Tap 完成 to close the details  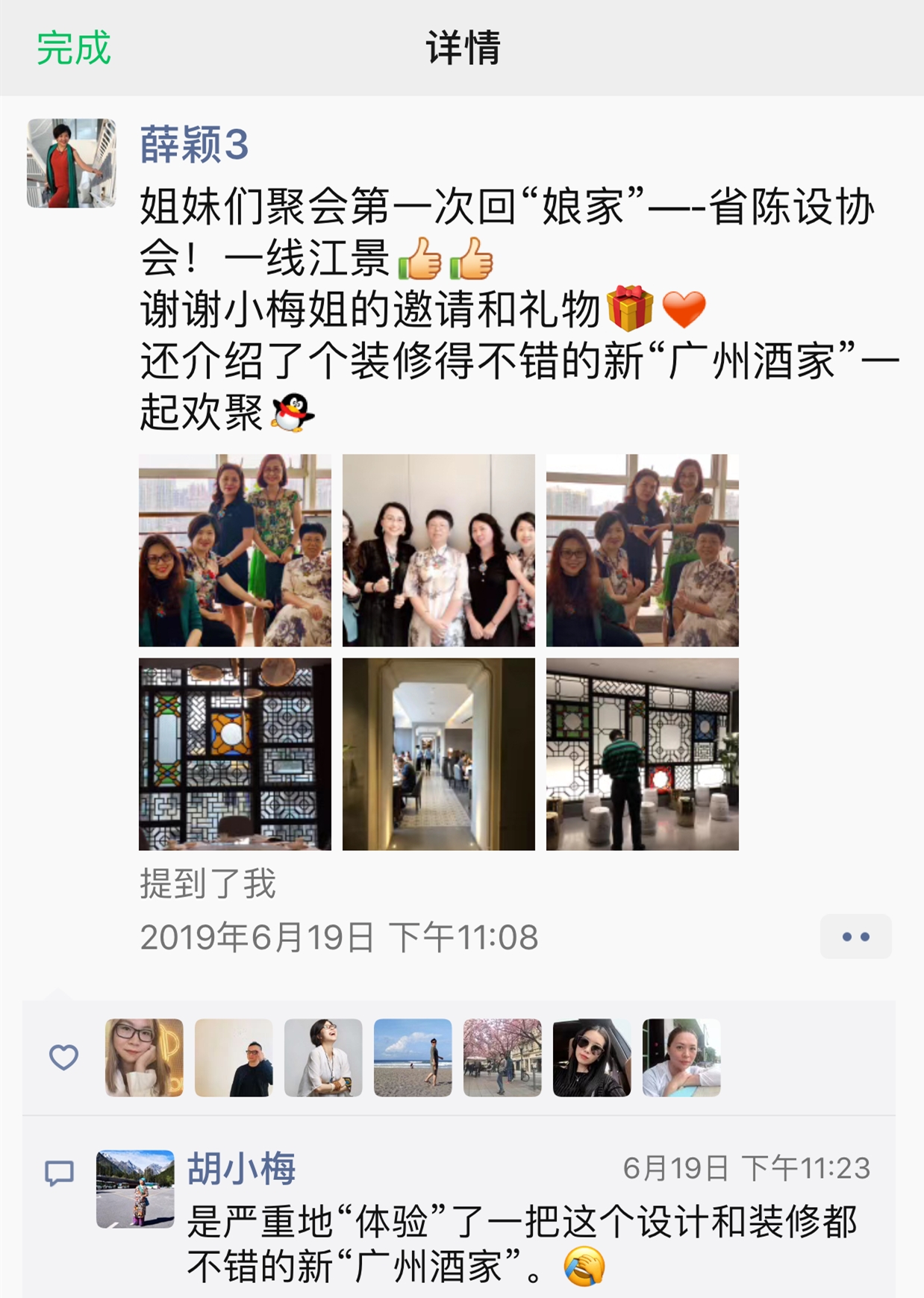click(x=73, y=49)
